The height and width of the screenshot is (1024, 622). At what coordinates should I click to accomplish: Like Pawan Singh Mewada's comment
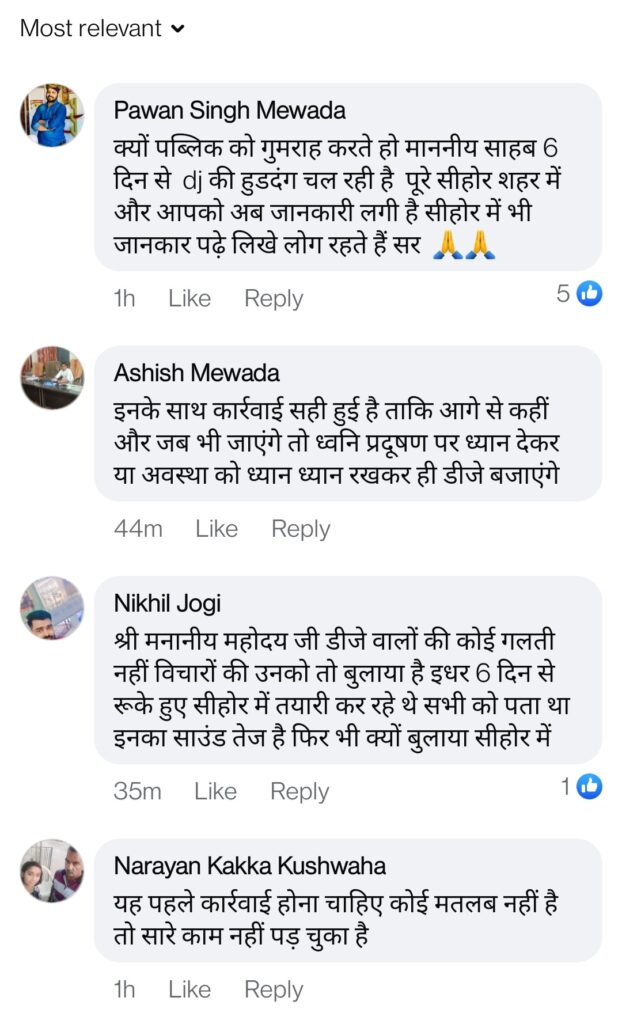189,298
